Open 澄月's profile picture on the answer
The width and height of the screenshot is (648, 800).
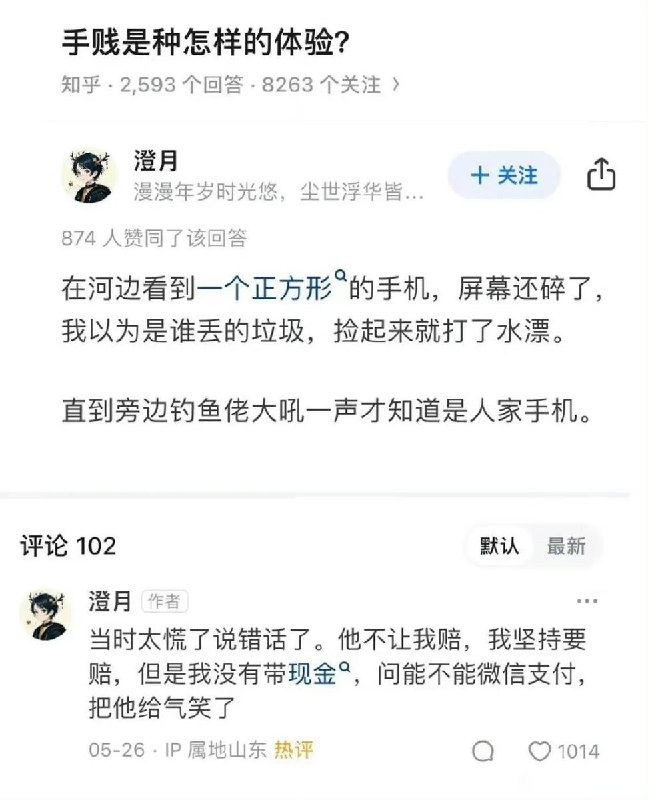[90, 177]
